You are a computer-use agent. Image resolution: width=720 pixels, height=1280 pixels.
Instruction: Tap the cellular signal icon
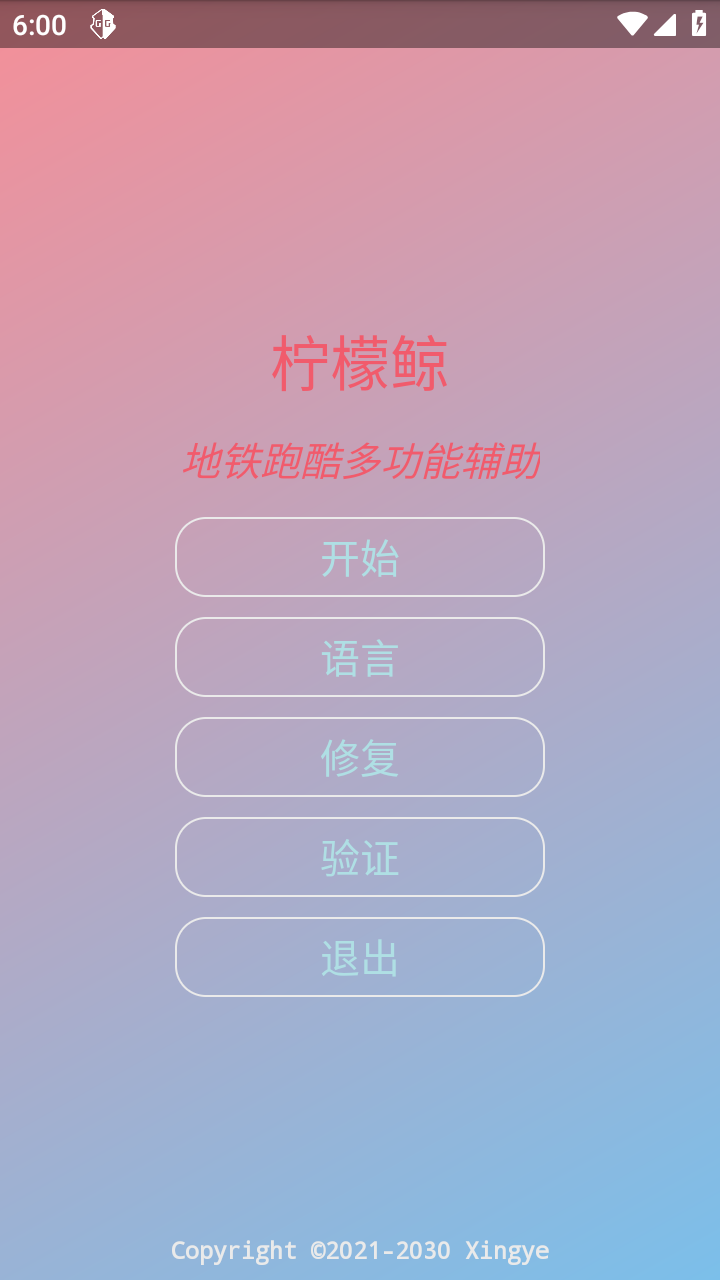click(x=668, y=23)
